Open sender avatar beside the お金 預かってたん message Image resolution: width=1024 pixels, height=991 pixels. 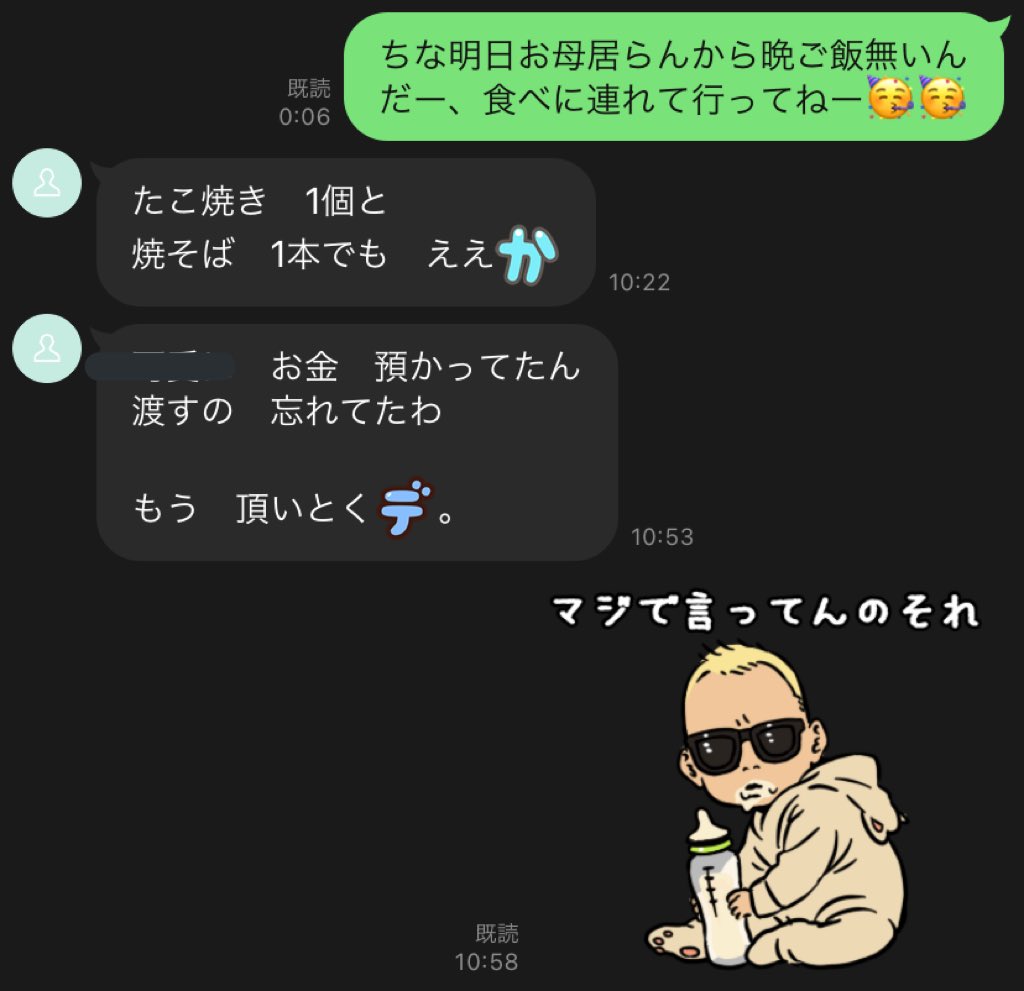(x=46, y=348)
